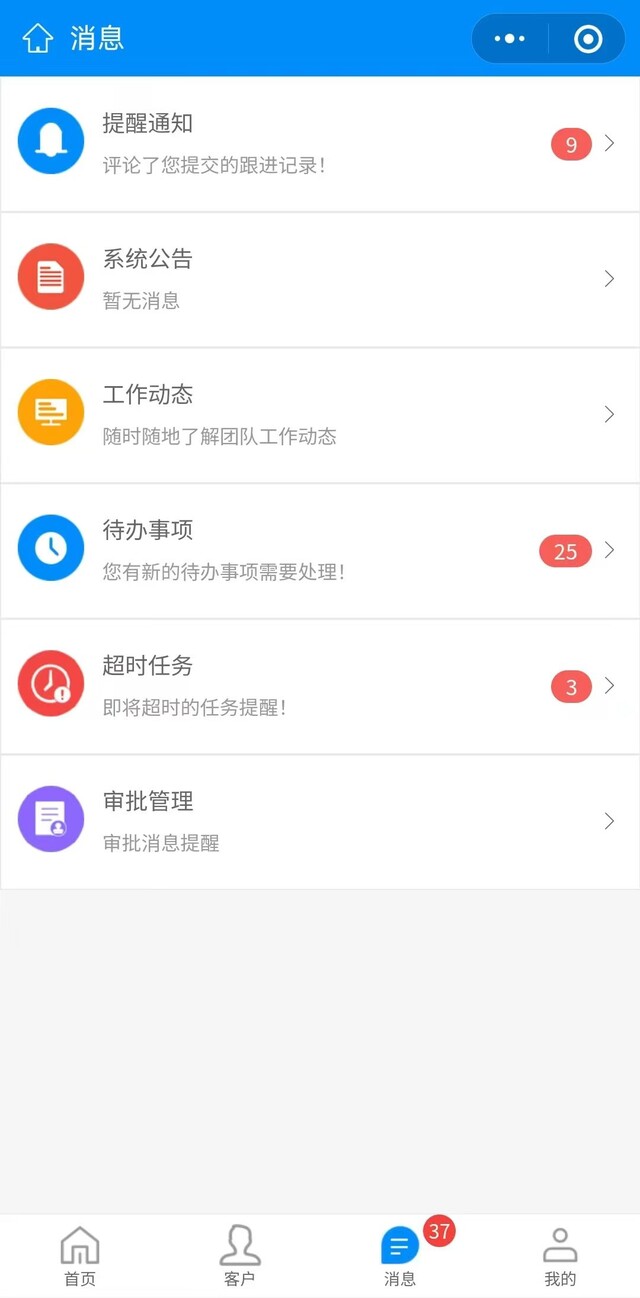Tap the home icon in the header
The width and height of the screenshot is (640, 1298).
coord(38,39)
